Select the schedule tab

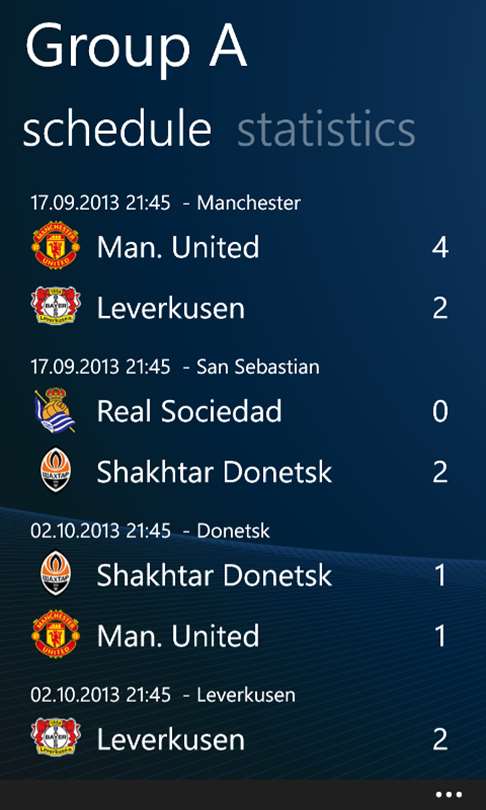point(117,129)
